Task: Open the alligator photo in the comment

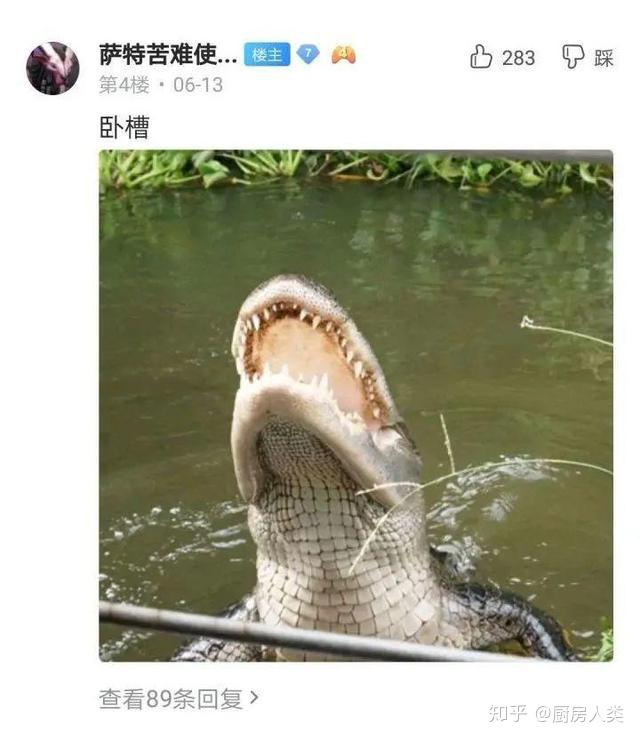Action: [x=355, y=405]
